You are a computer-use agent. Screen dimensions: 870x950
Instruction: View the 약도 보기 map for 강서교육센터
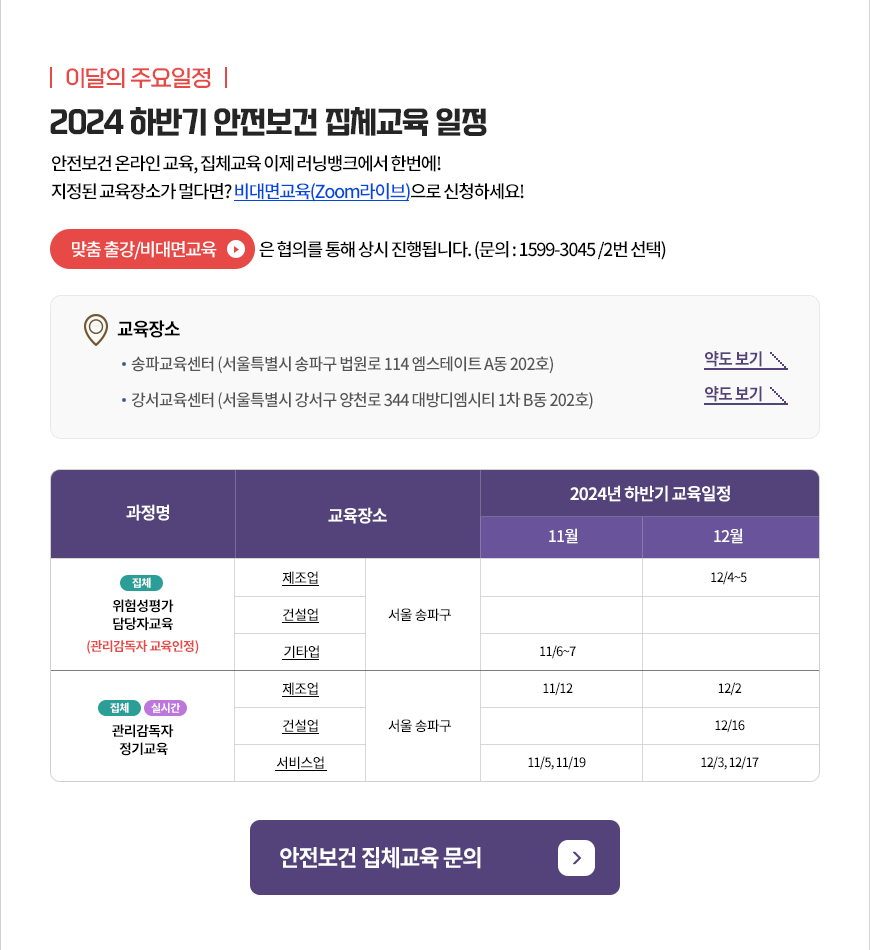(745, 394)
